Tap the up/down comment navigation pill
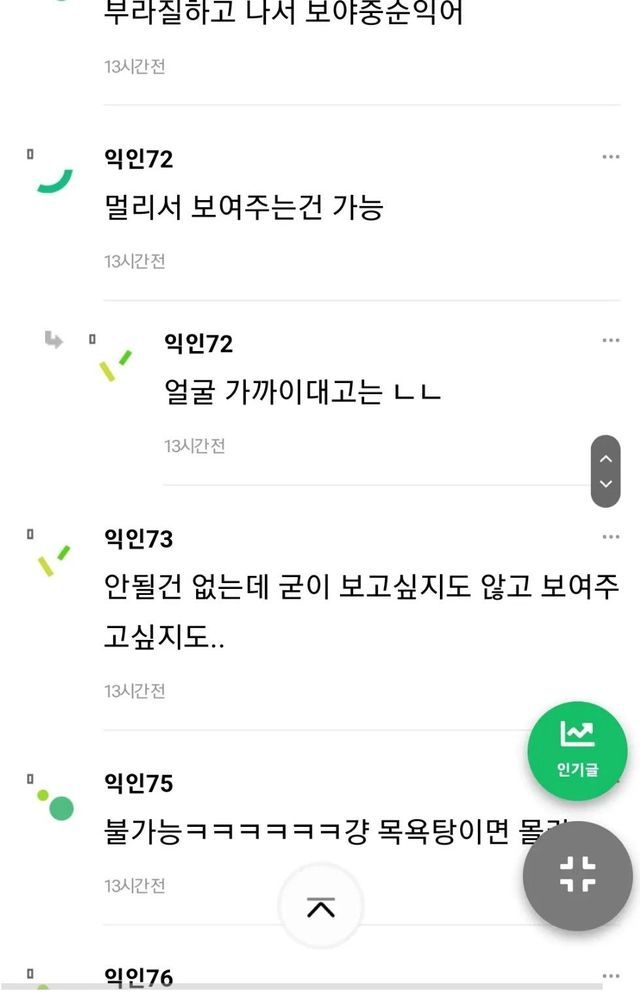This screenshot has width=640, height=1008. (x=605, y=470)
